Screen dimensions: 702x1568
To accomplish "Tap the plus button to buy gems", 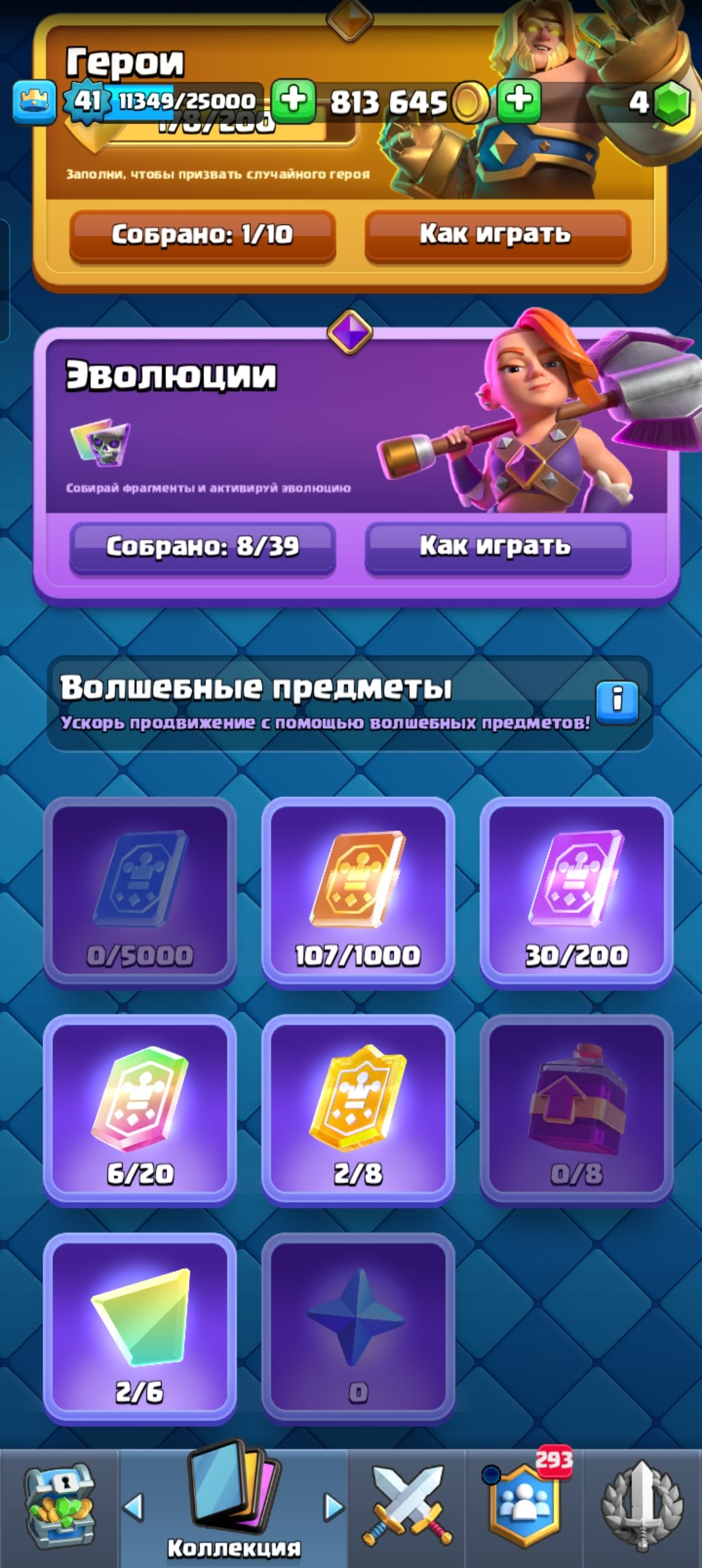I will [x=519, y=101].
